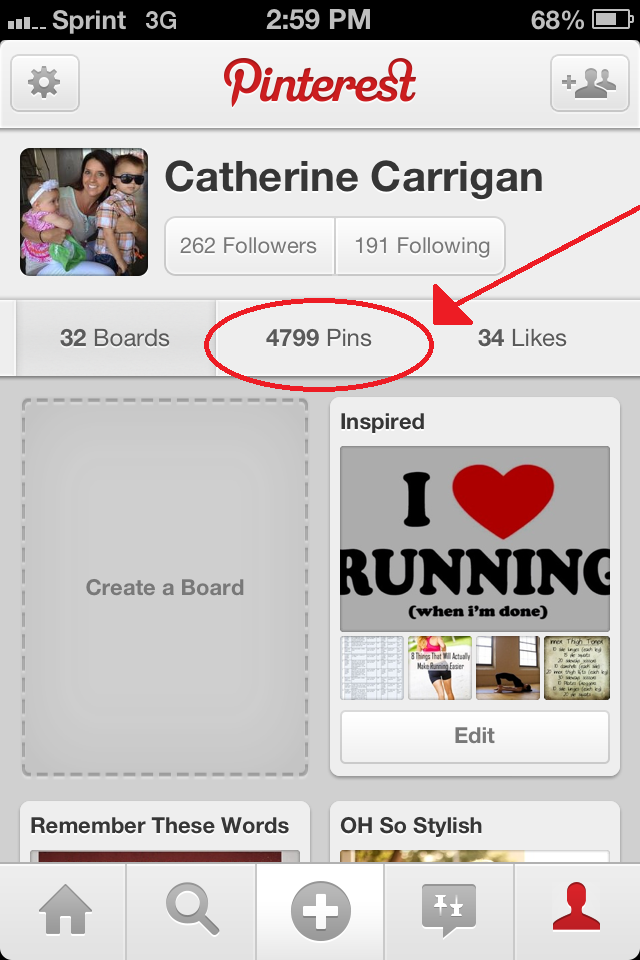Go to the home feed tab
The height and width of the screenshot is (960, 640).
64,911
